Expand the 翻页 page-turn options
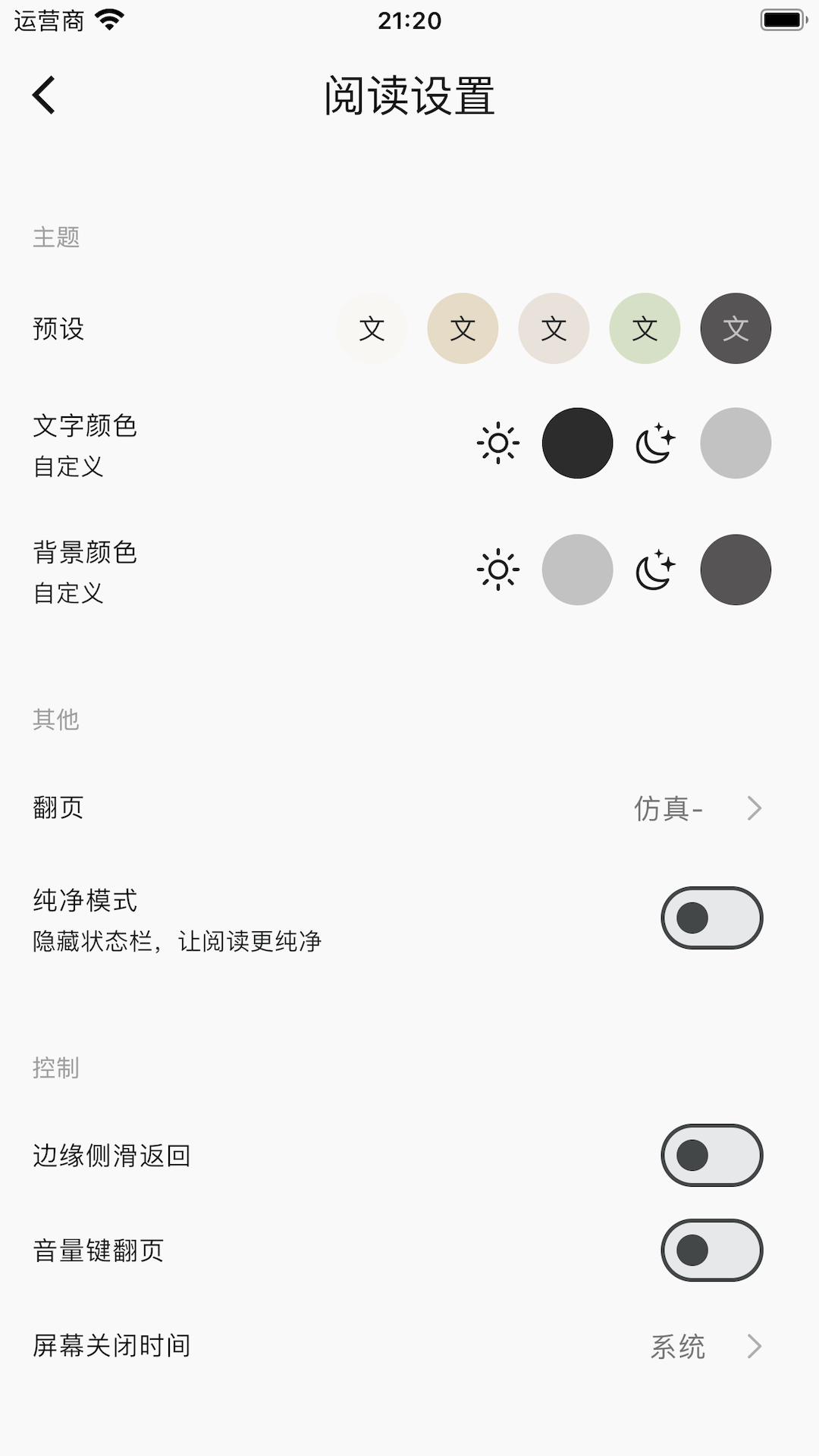The height and width of the screenshot is (1456, 819). (754, 808)
